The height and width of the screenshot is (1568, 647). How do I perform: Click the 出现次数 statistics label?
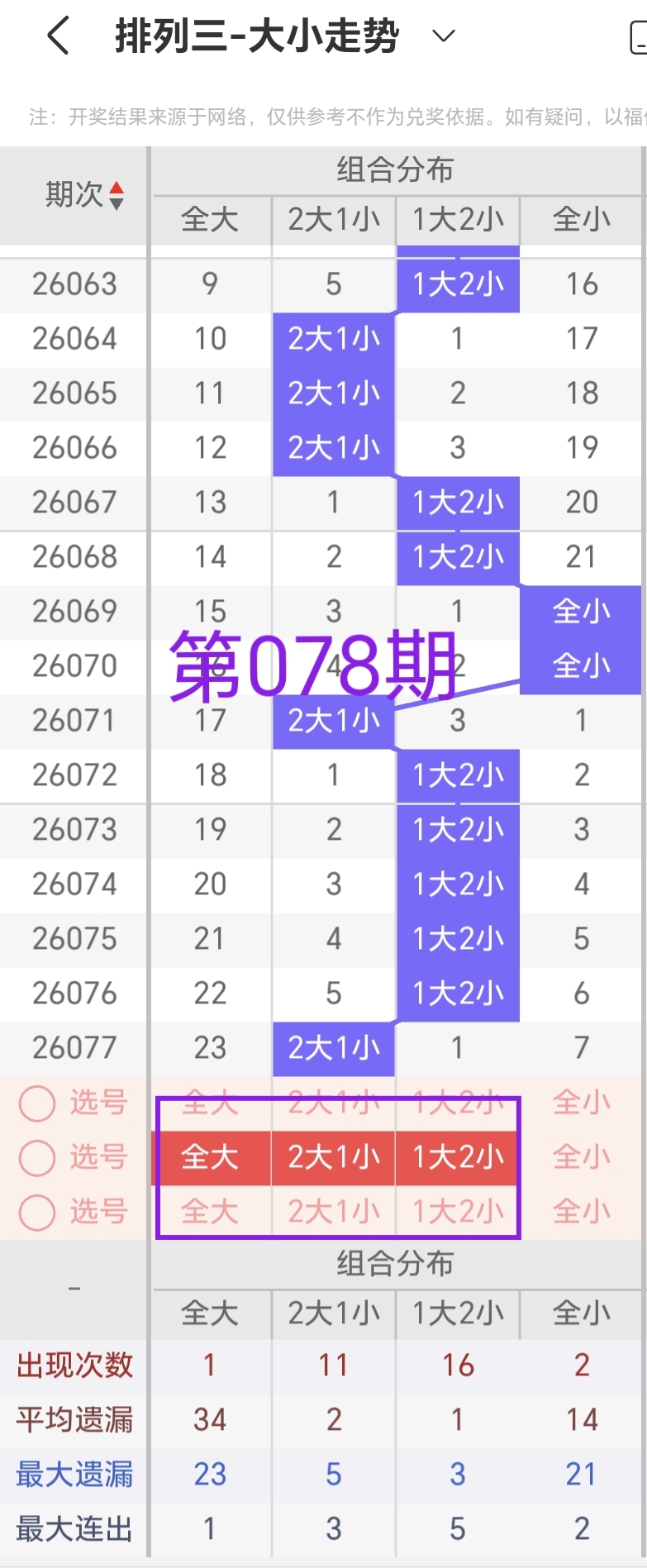[x=73, y=1365]
